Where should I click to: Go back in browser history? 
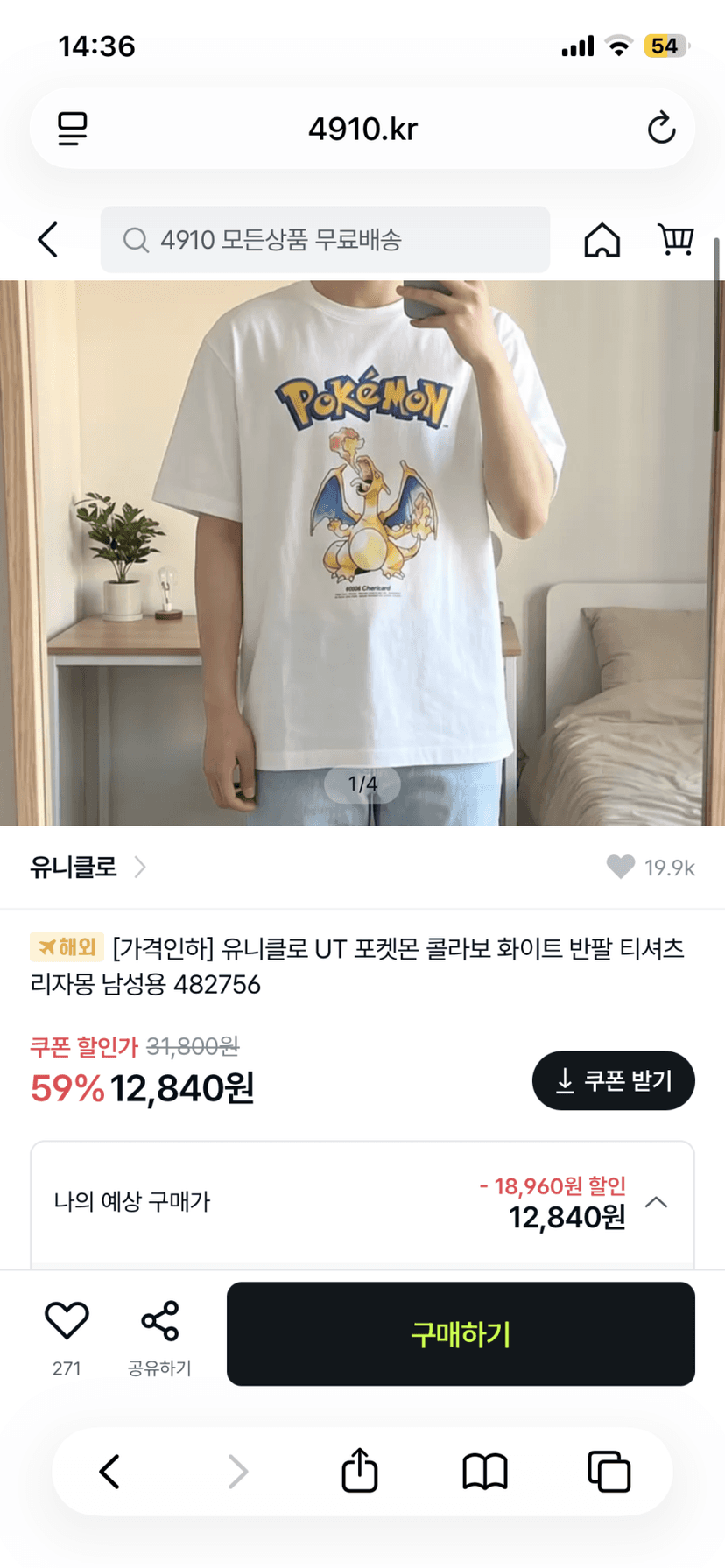[109, 1472]
